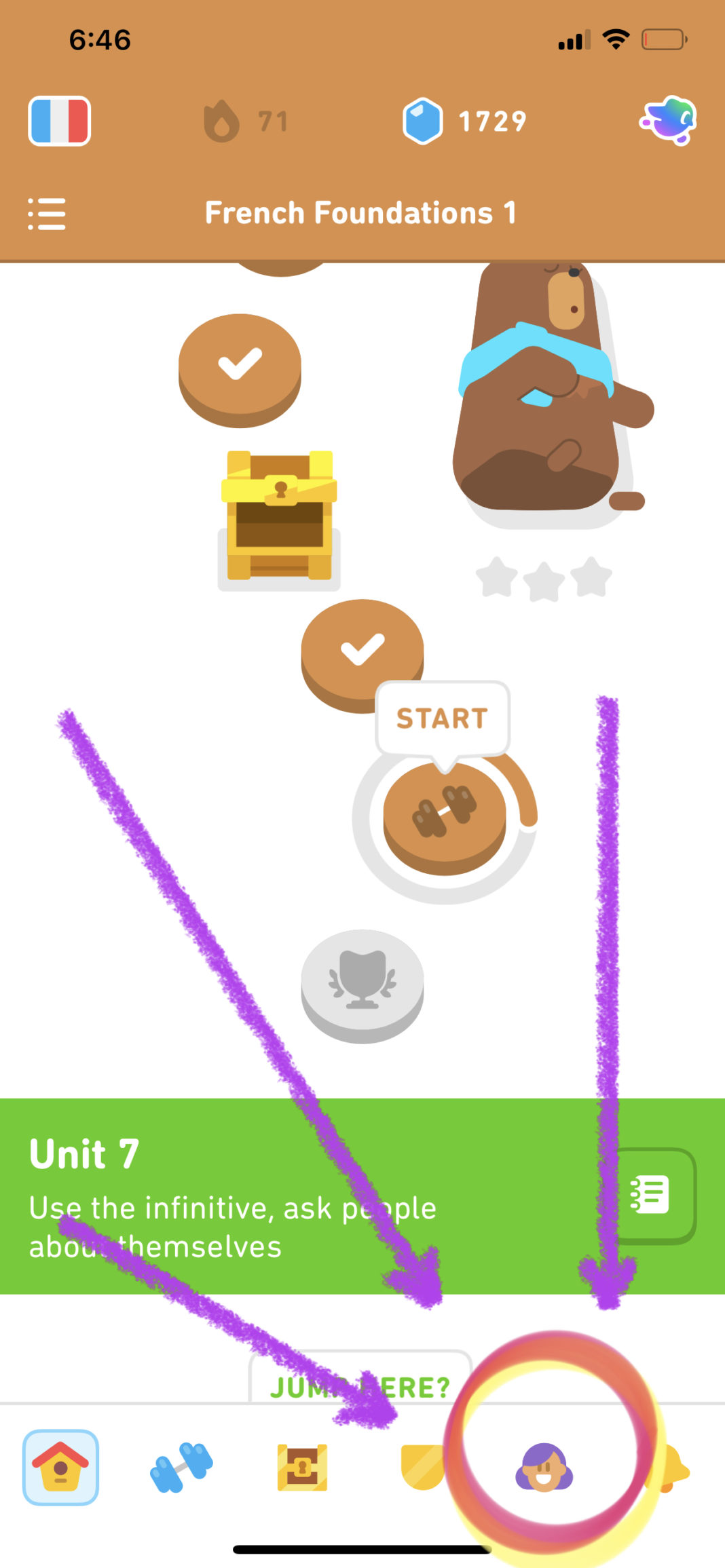Open the unit list menu
This screenshot has width=725, height=1568.
(x=46, y=214)
